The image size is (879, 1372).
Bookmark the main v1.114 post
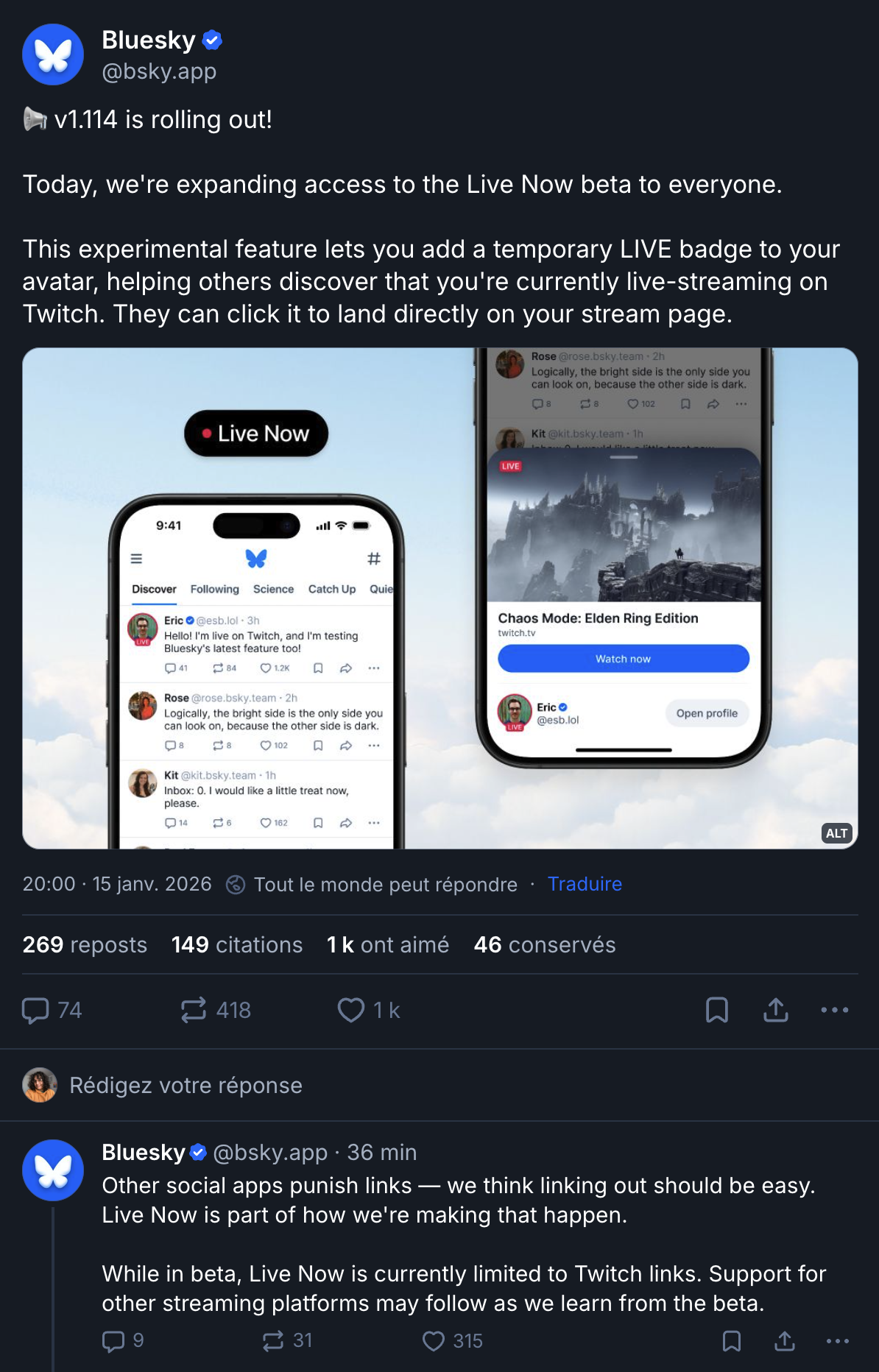coord(716,1010)
